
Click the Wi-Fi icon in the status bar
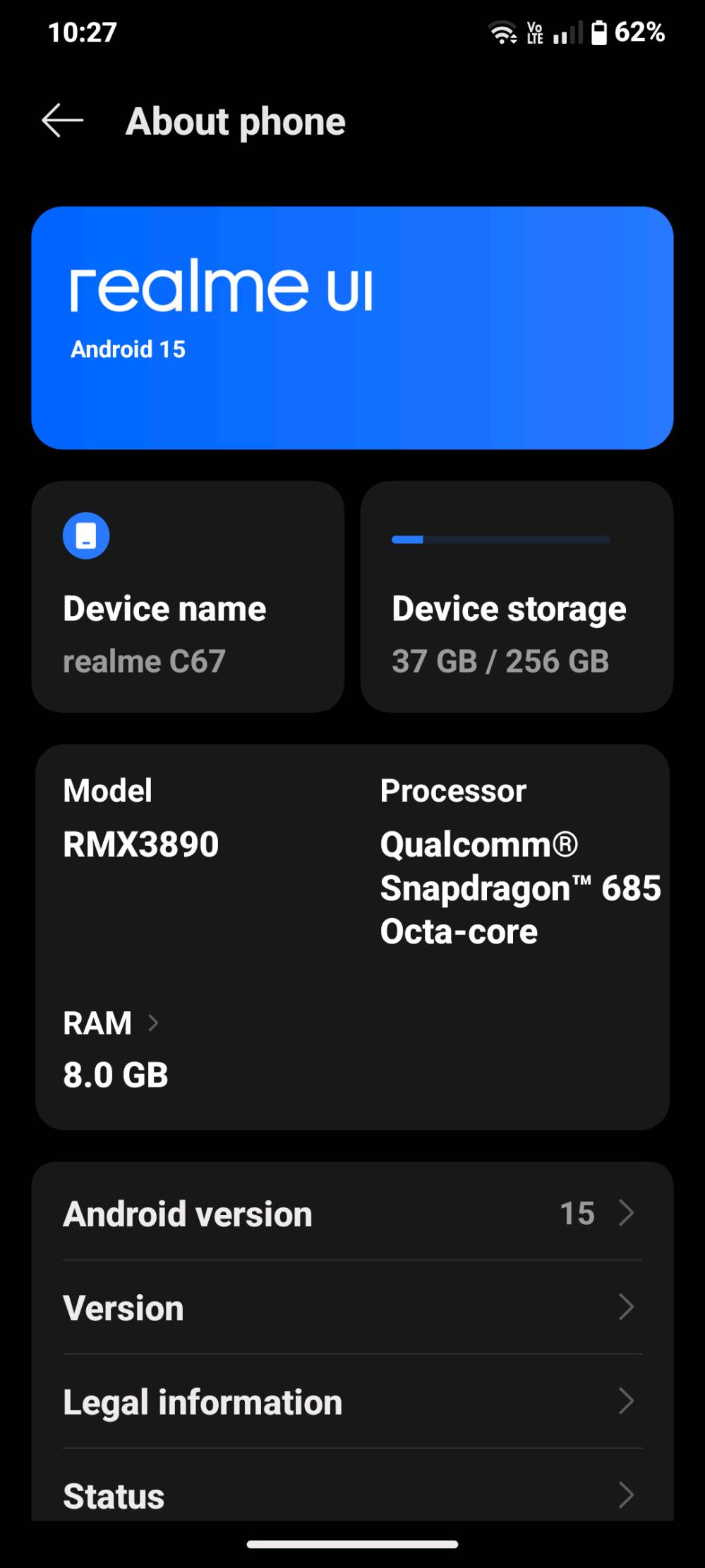click(x=503, y=32)
